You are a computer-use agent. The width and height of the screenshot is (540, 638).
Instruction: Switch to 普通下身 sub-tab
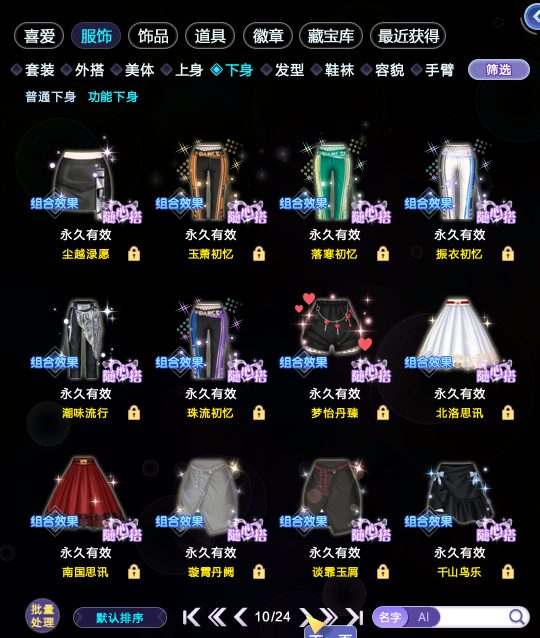click(50, 97)
